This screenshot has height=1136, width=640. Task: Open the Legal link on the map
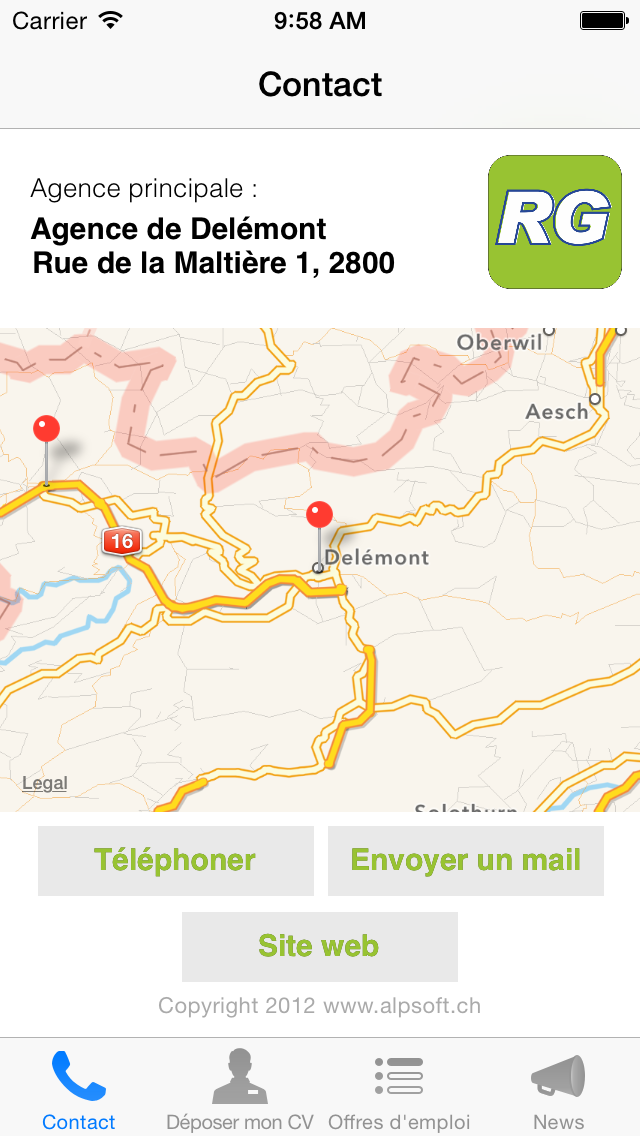coord(45,783)
